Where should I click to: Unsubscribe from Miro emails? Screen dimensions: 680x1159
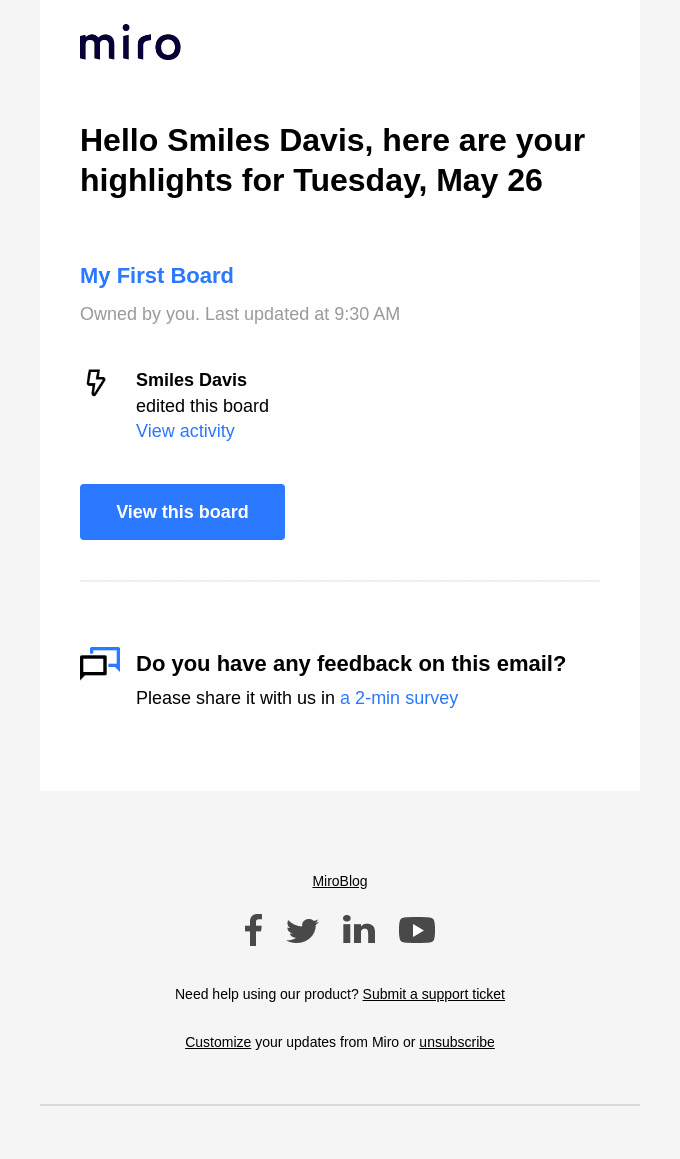point(457,1042)
